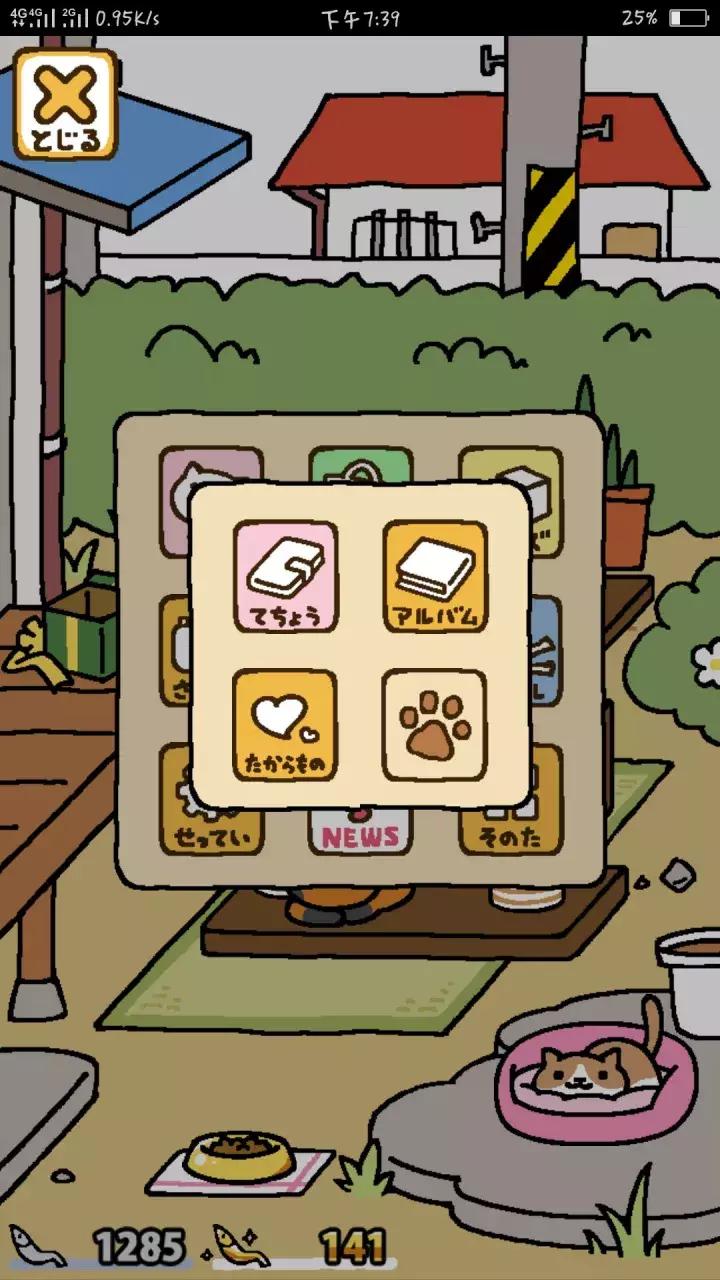
Task: Open the アルバム album
Action: (x=435, y=577)
